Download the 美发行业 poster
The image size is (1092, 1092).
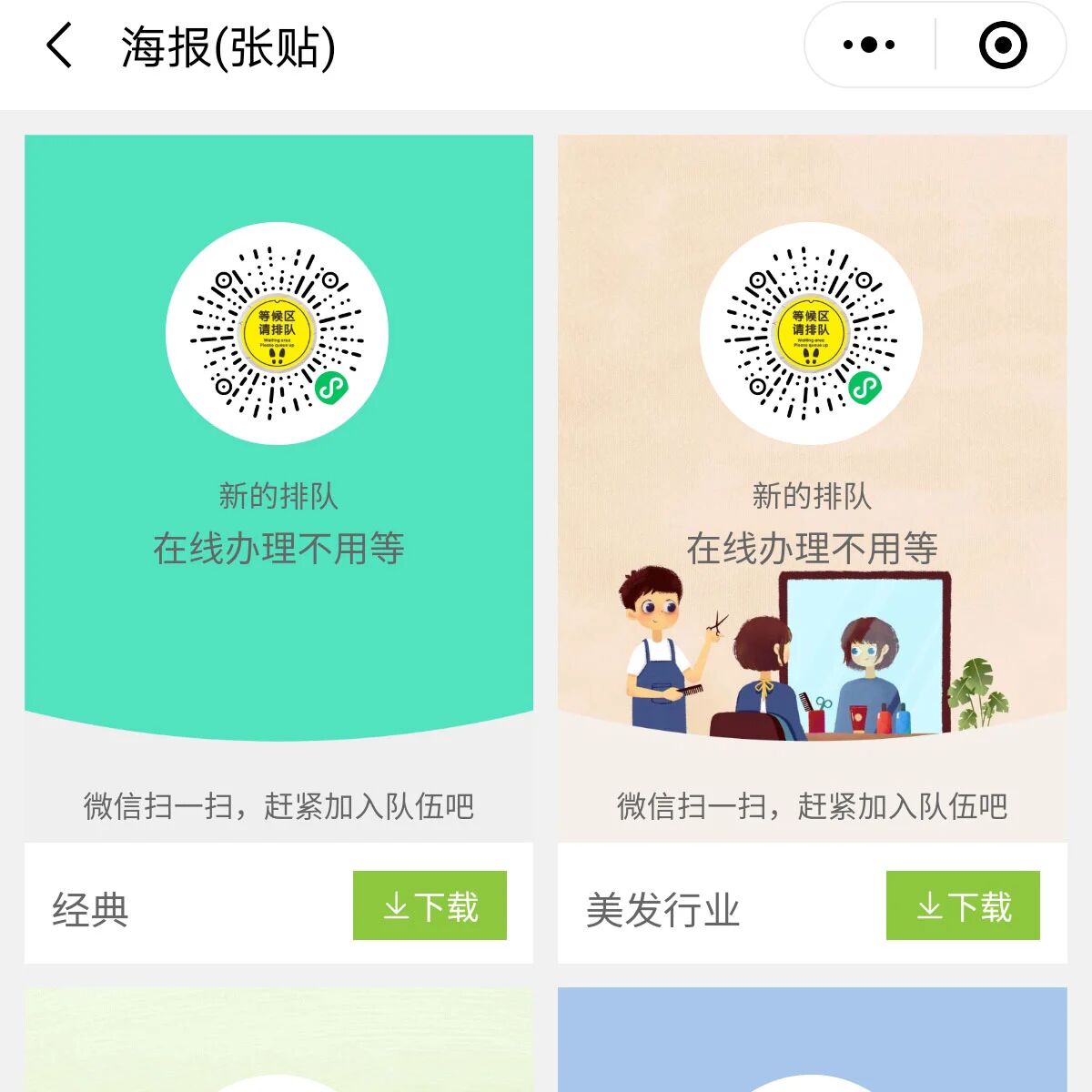[963, 905]
